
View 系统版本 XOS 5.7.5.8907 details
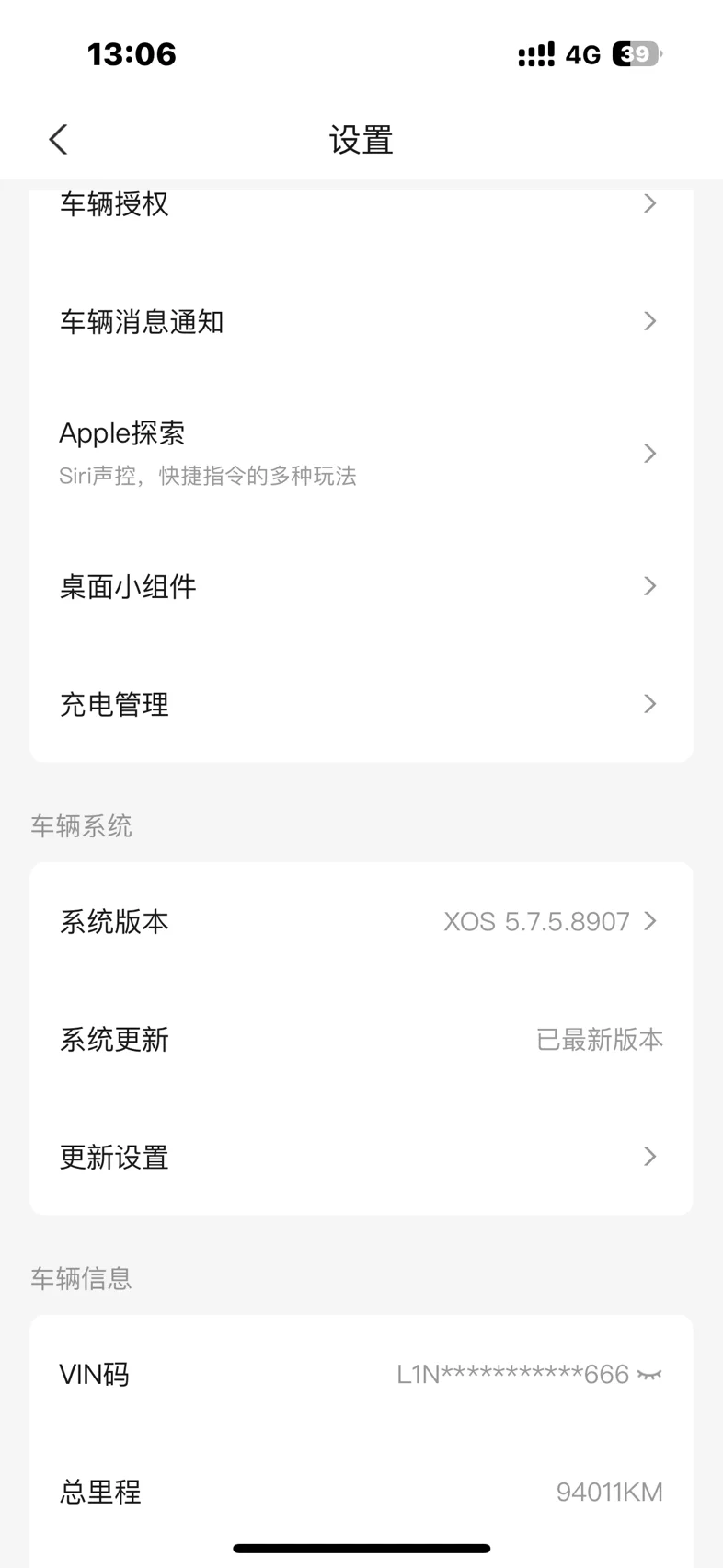tap(361, 921)
